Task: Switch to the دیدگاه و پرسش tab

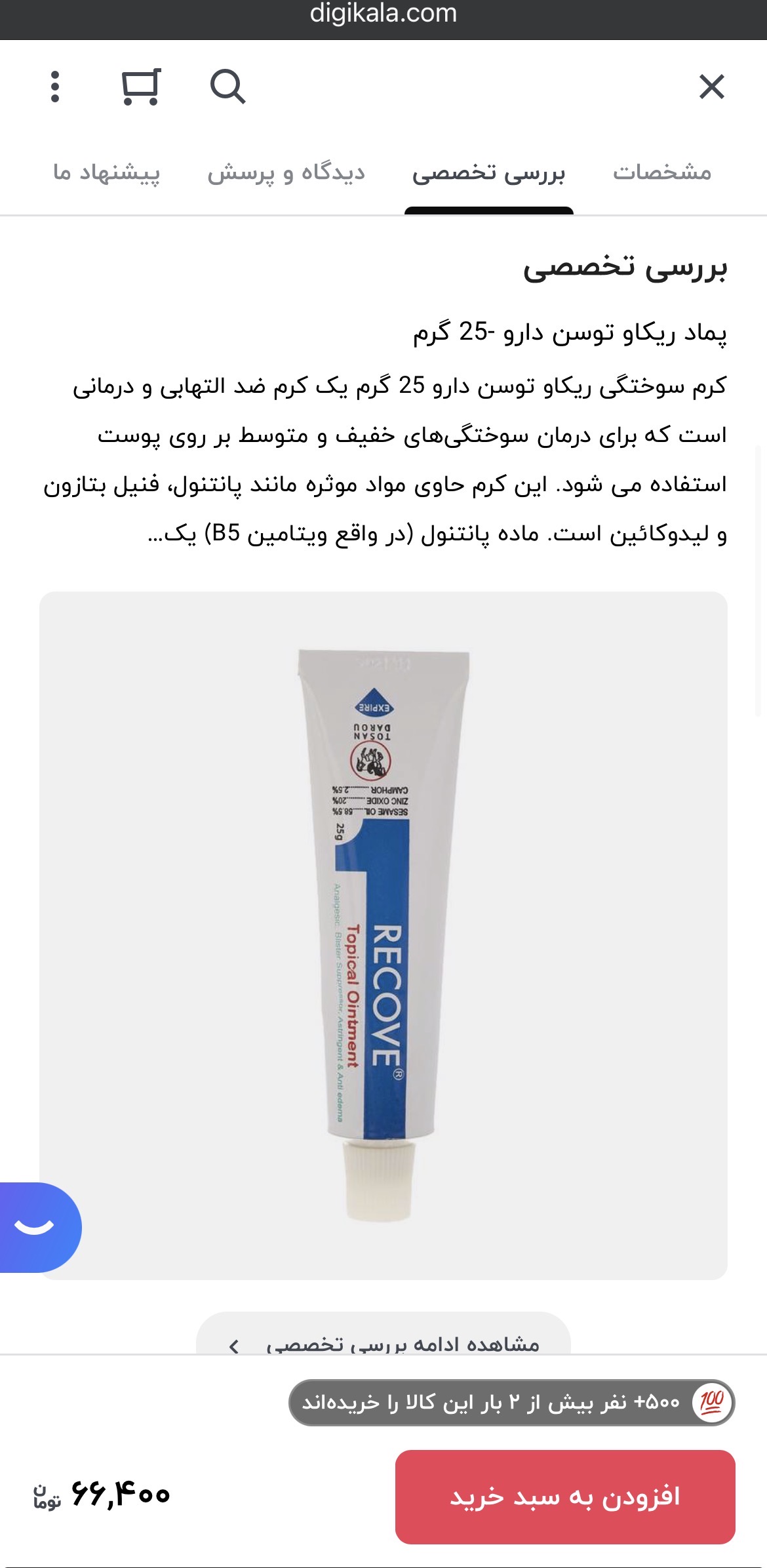Action: pos(286,172)
